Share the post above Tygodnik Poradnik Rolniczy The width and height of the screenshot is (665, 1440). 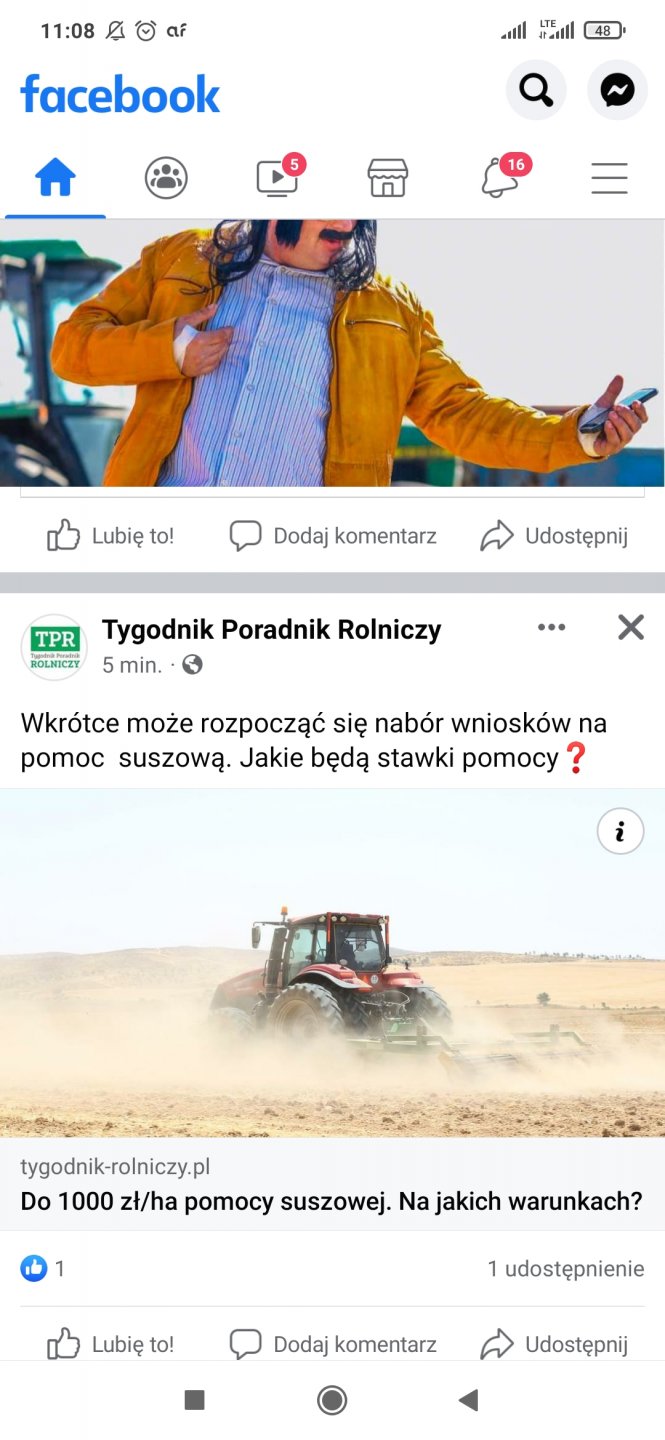tap(554, 536)
